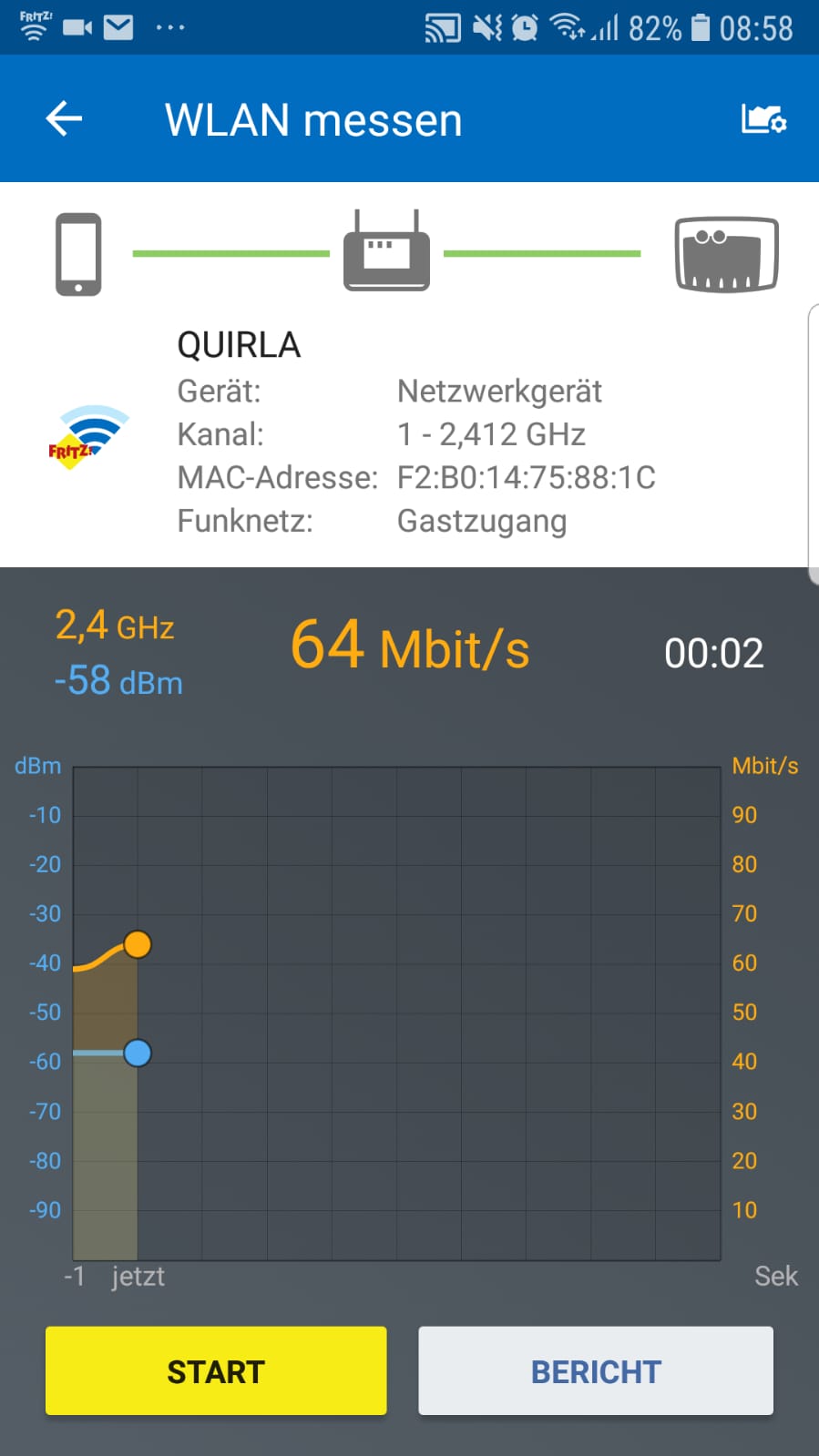The width and height of the screenshot is (819, 1456).
Task: Go back from WLAN messen
Action: click(x=64, y=118)
